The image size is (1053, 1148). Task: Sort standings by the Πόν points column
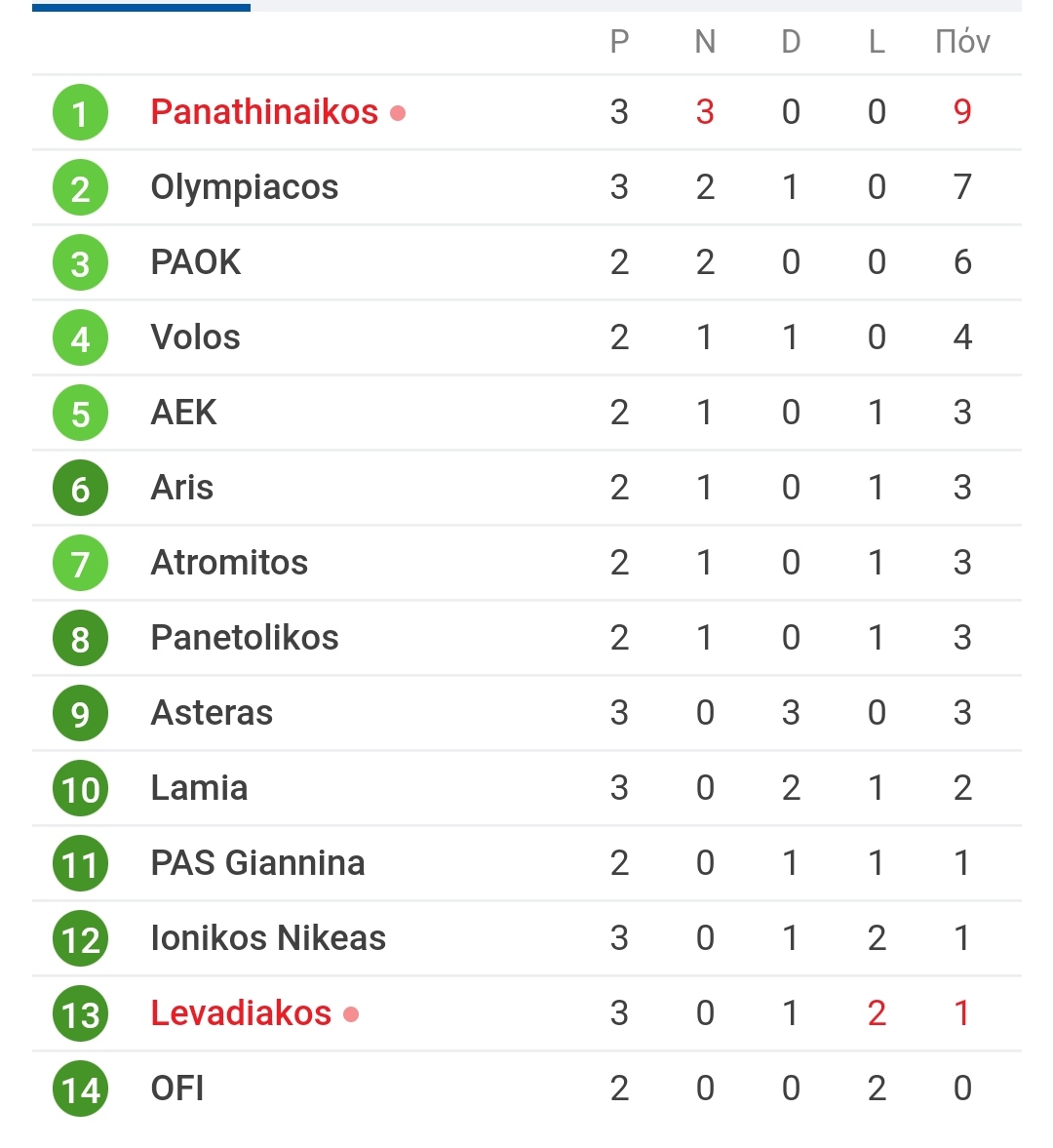(x=961, y=41)
